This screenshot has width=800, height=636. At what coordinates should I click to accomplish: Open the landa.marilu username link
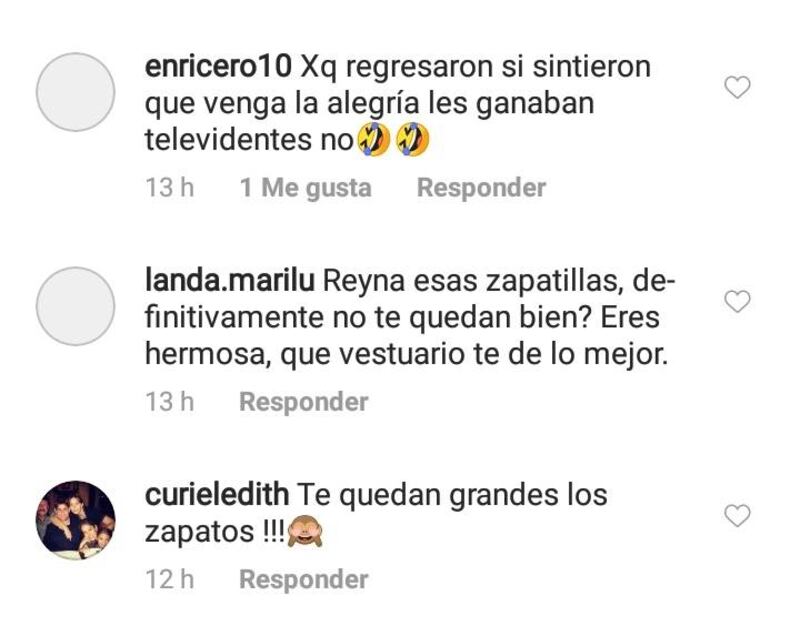230,282
